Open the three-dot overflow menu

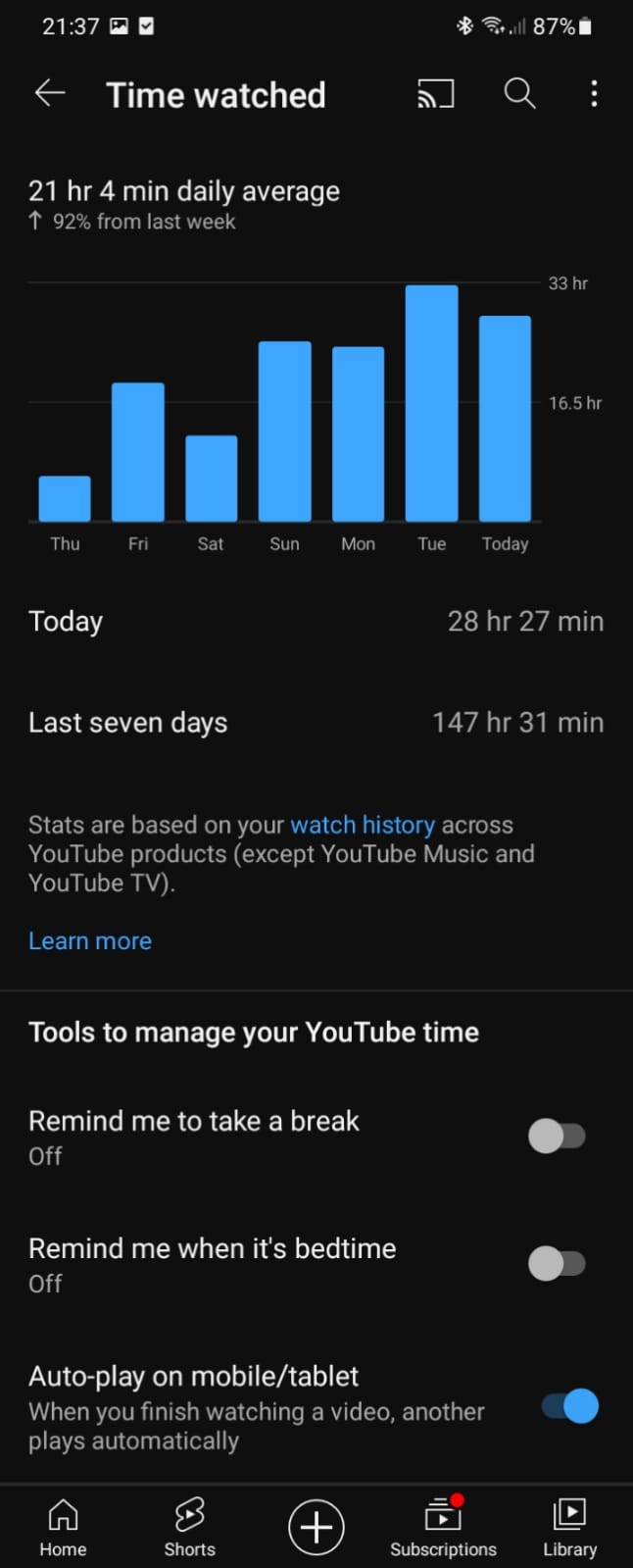[594, 94]
